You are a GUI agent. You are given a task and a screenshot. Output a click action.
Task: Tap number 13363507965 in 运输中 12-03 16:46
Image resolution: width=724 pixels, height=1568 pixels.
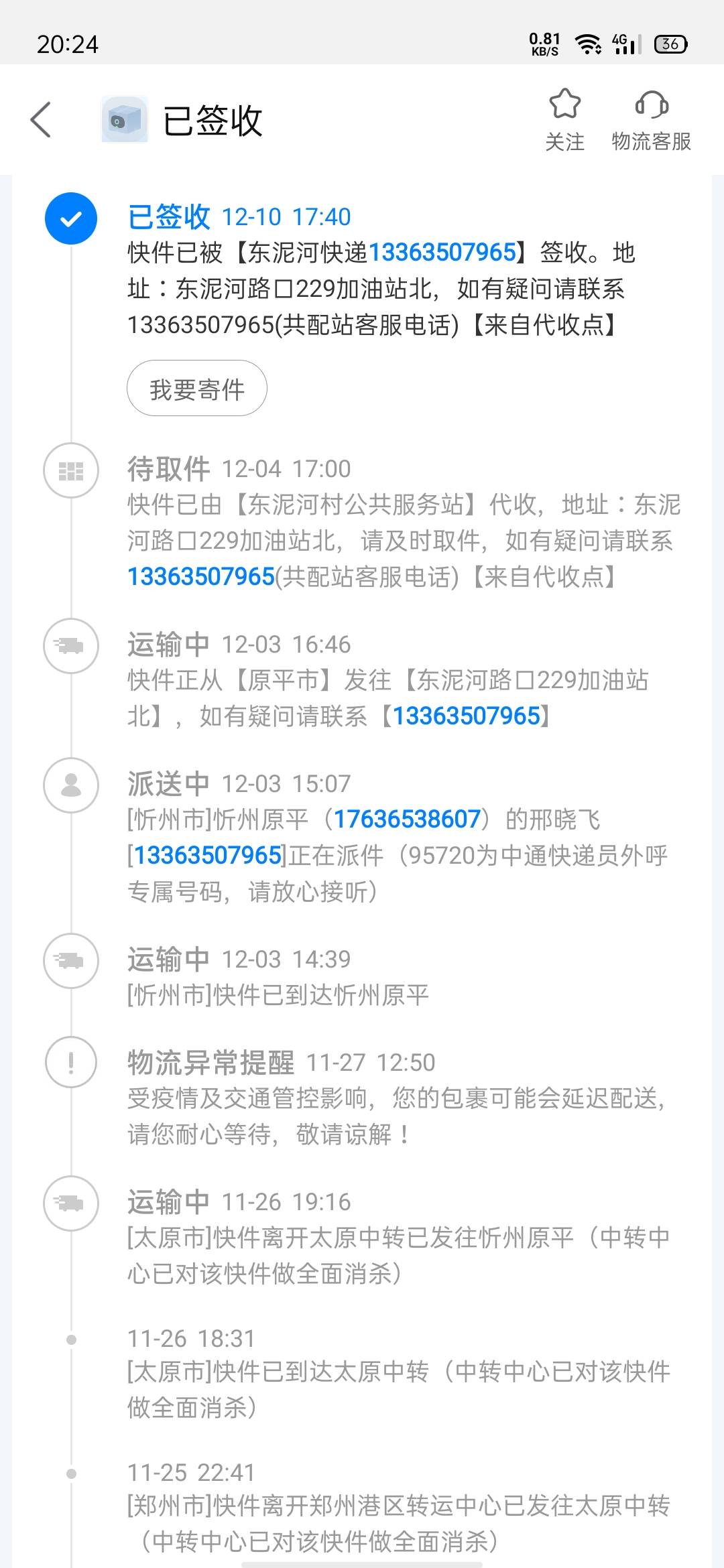coord(467,716)
